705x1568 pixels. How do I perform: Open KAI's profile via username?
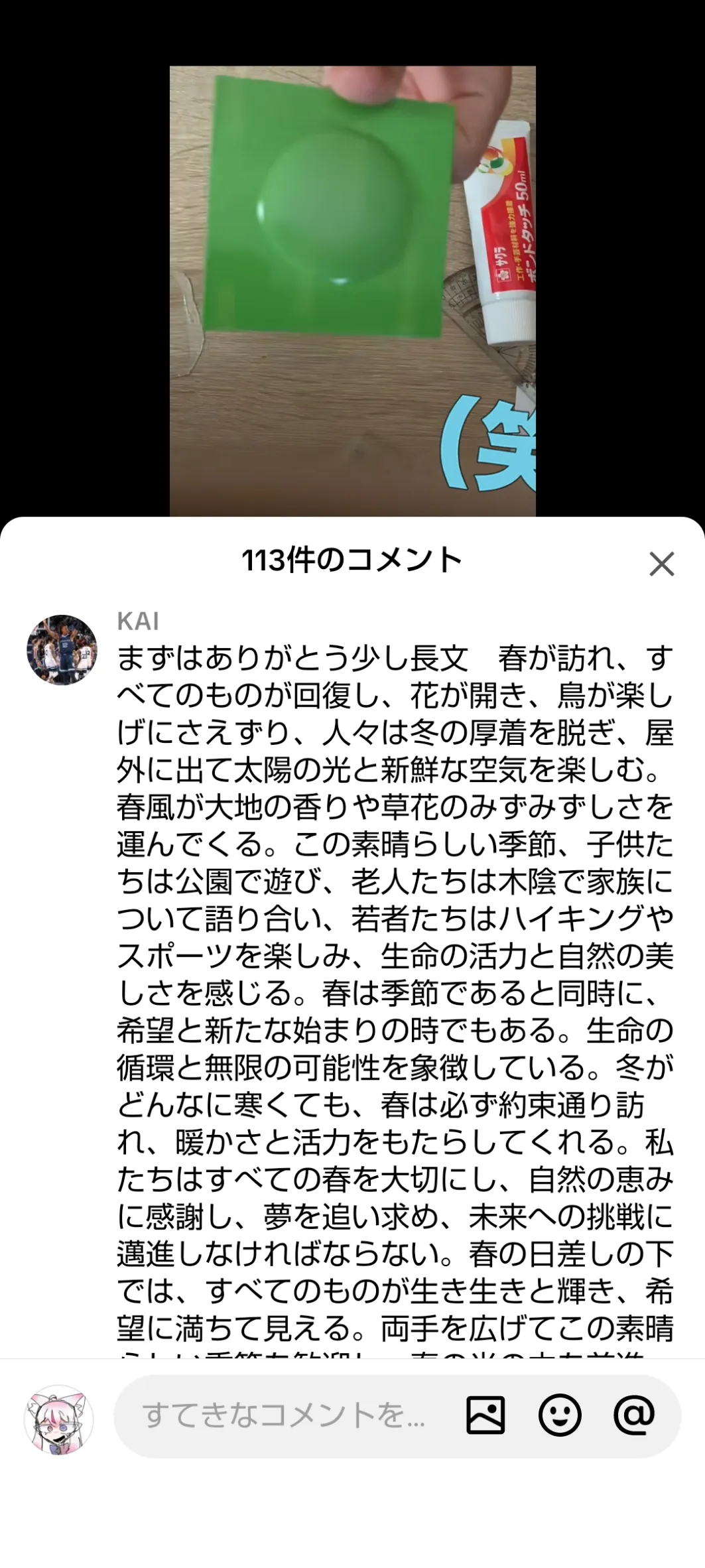tap(138, 621)
